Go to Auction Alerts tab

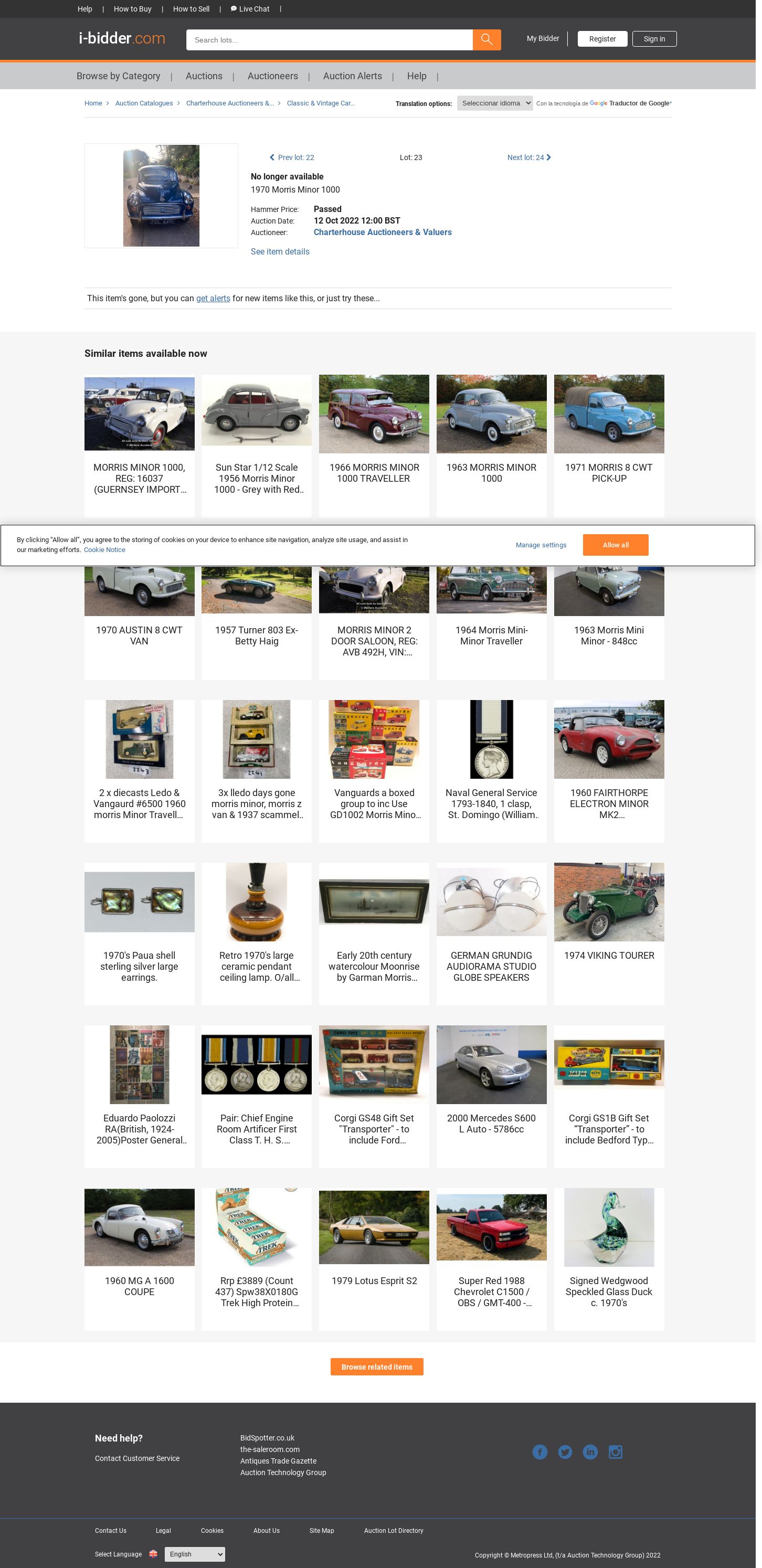(352, 76)
